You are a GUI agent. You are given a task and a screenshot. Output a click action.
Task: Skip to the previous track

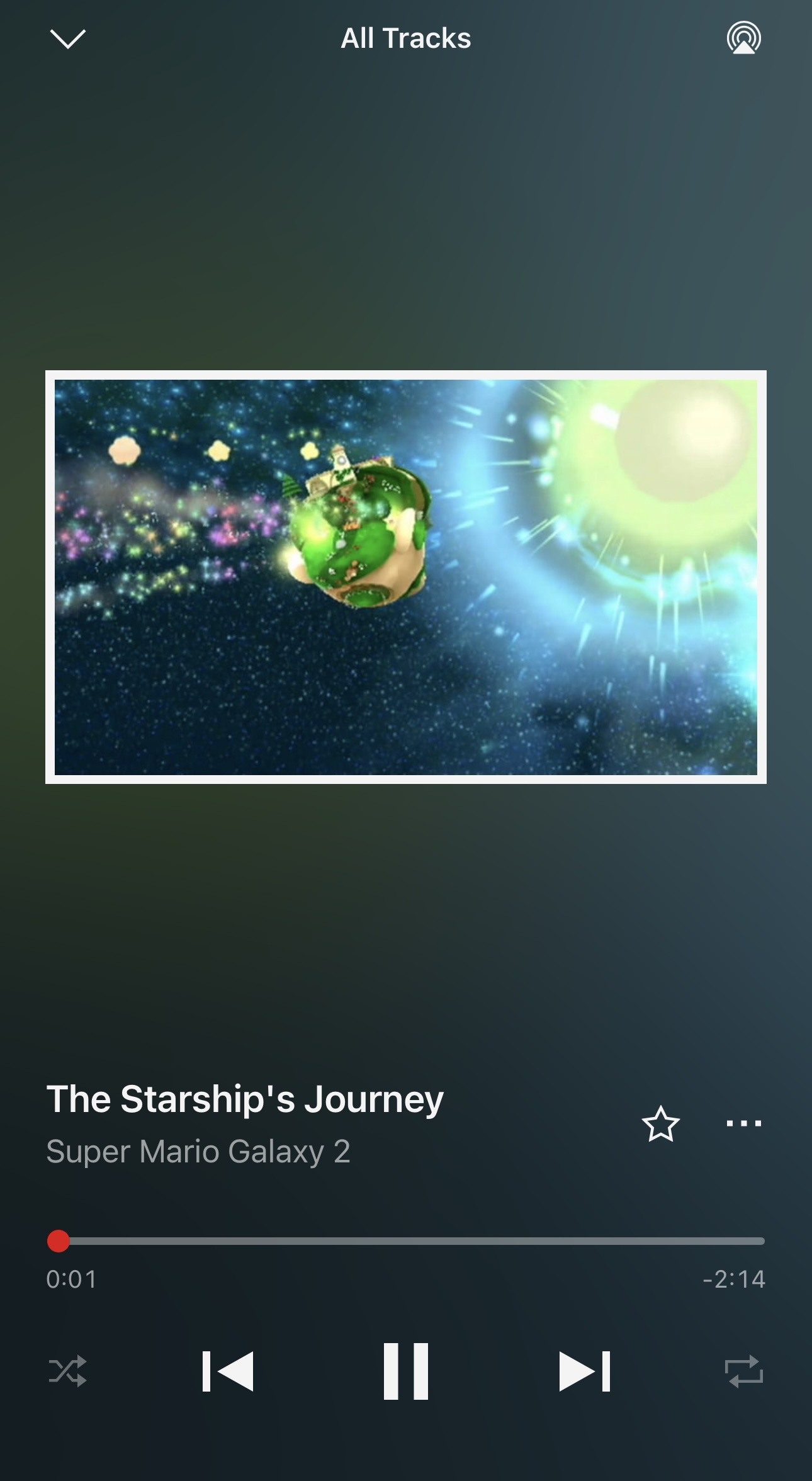[228, 1371]
